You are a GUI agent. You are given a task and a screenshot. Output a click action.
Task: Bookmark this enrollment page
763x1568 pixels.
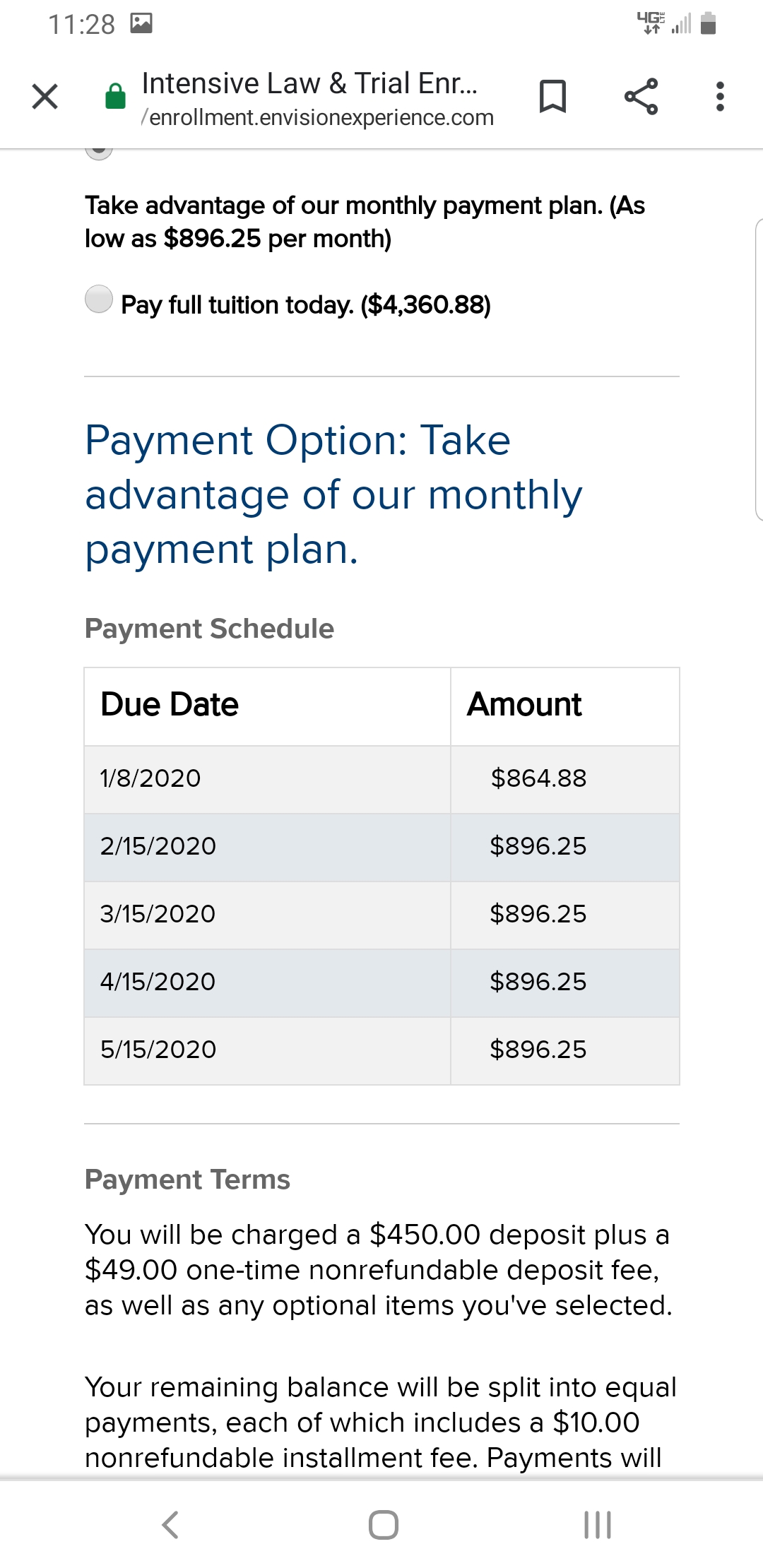tap(552, 97)
